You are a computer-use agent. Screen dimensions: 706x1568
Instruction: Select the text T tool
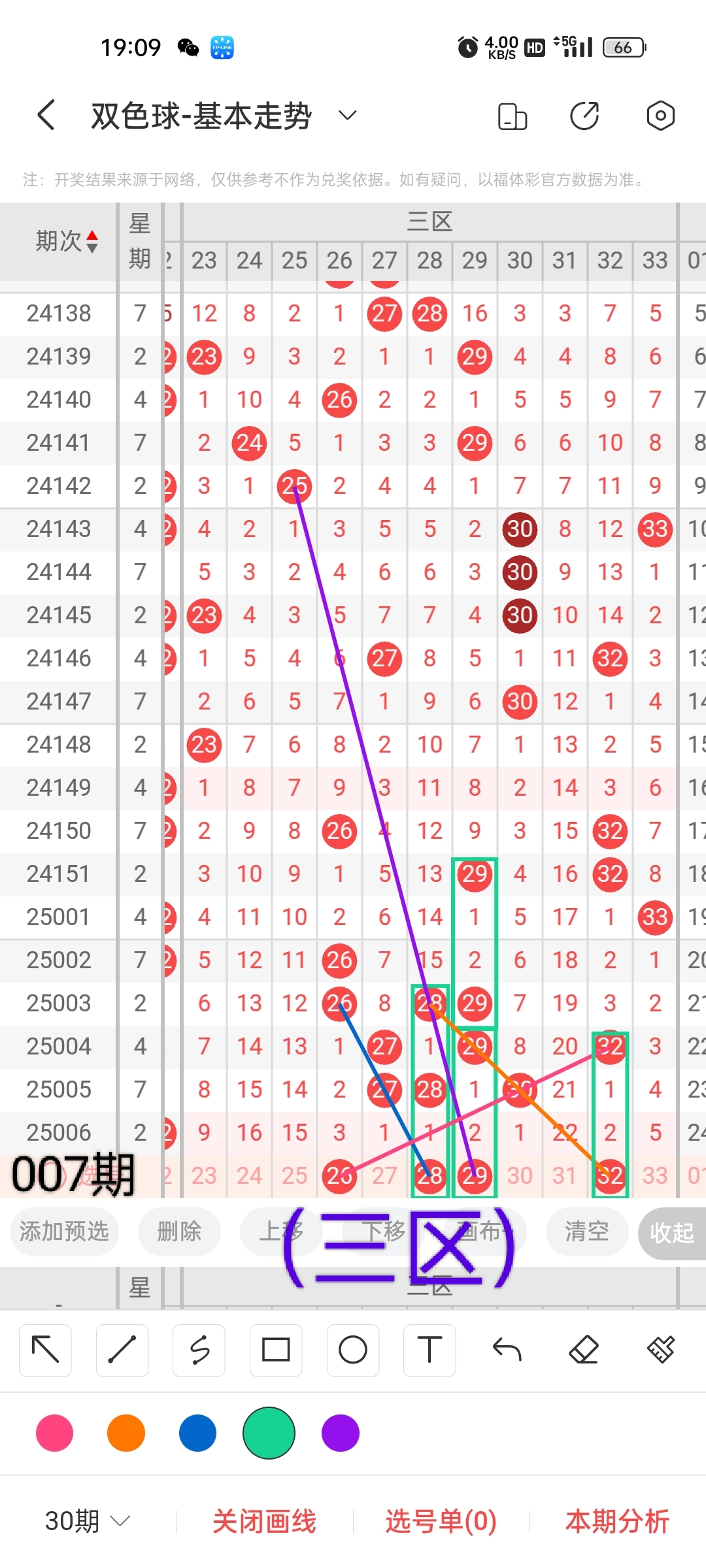coord(429,1350)
